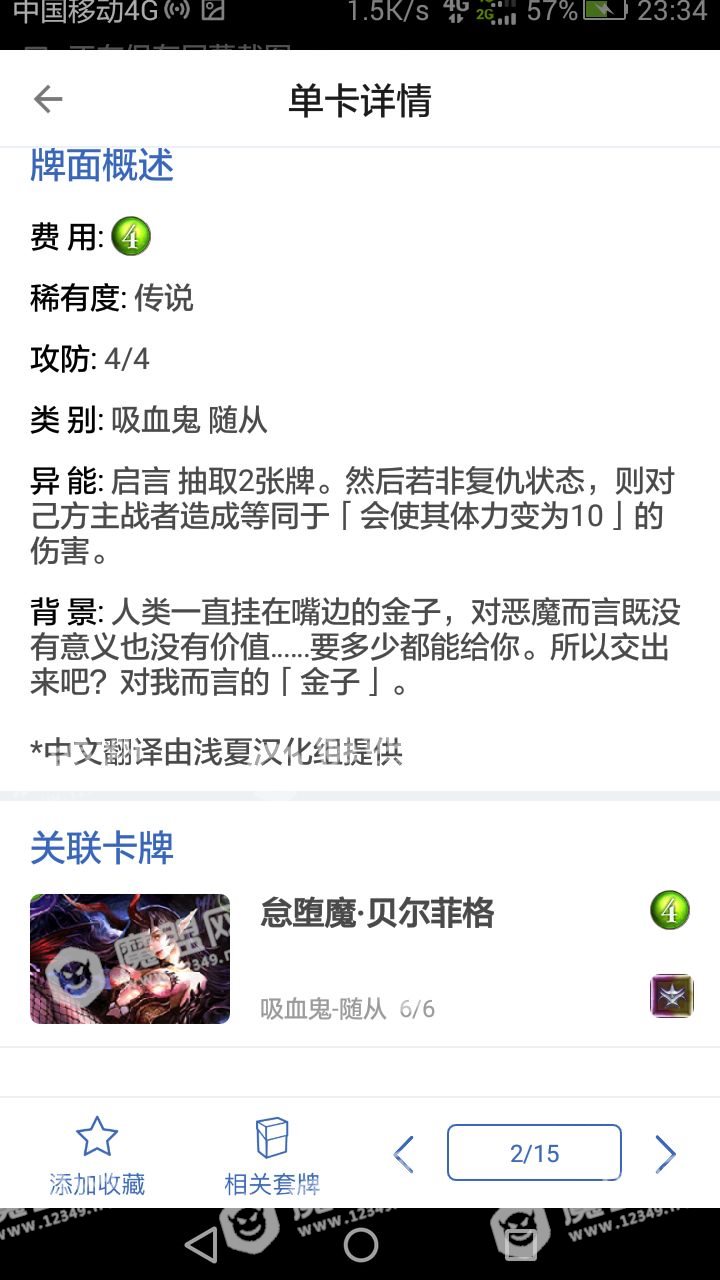Tap the system home button
The image size is (720, 1280).
click(360, 1245)
